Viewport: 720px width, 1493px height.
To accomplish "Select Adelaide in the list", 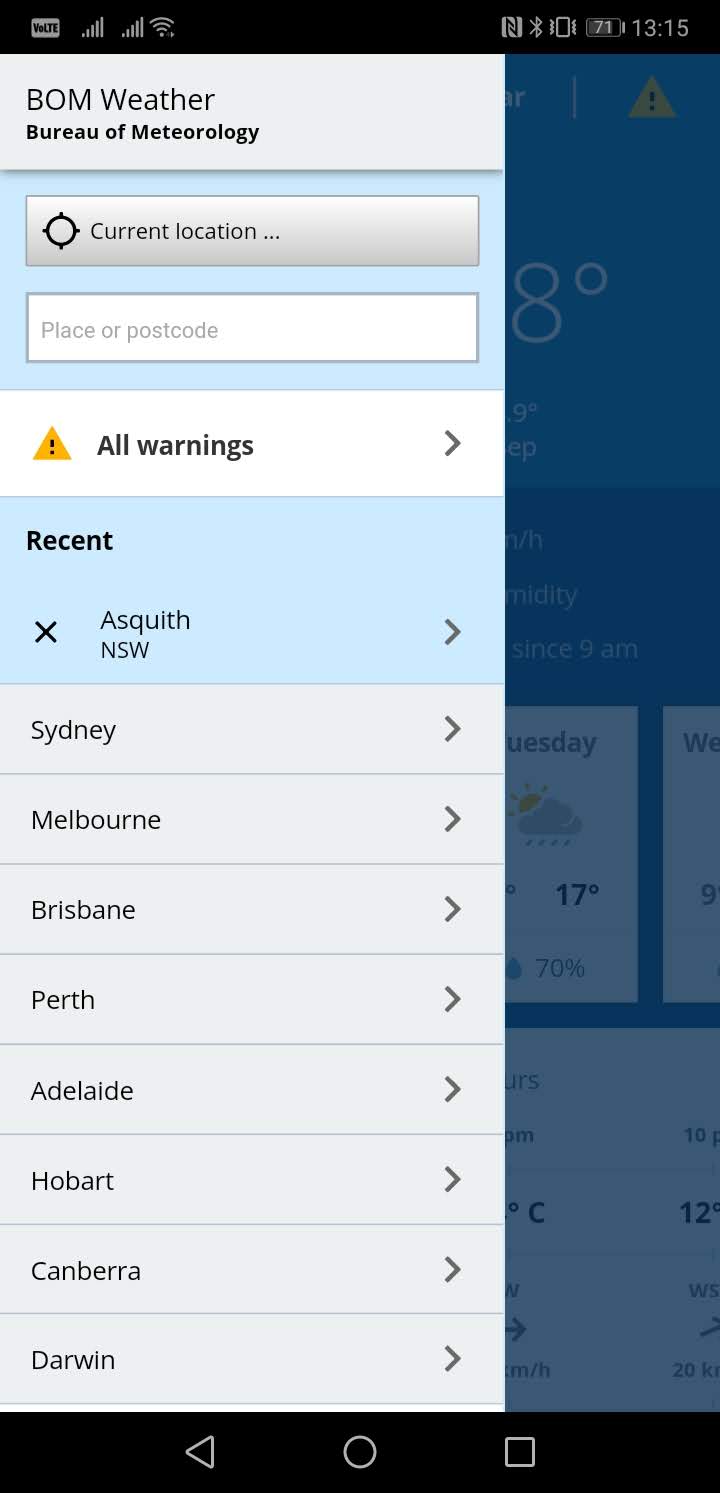I will (x=252, y=1090).
